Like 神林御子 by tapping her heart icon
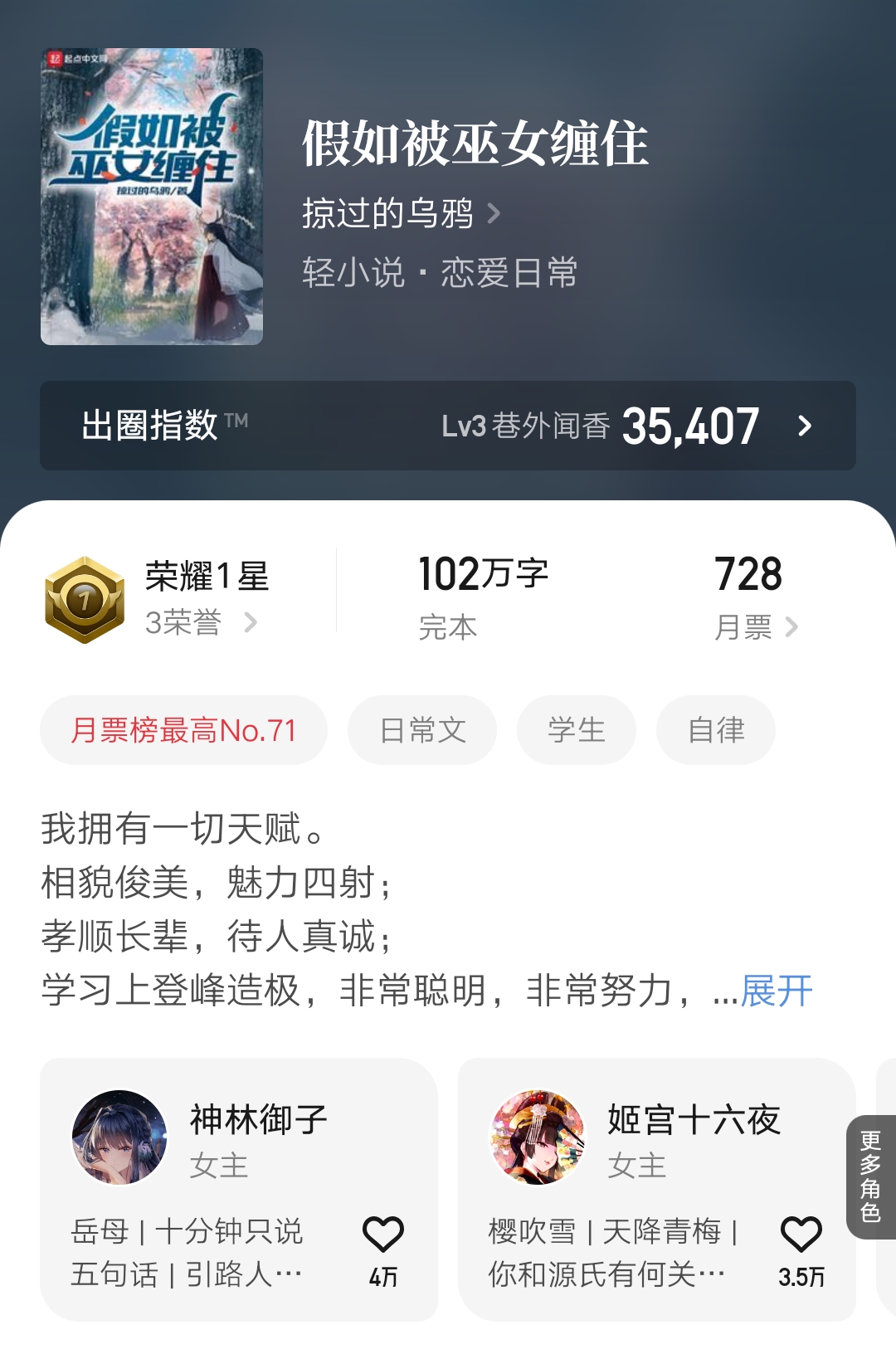 coord(382,1234)
